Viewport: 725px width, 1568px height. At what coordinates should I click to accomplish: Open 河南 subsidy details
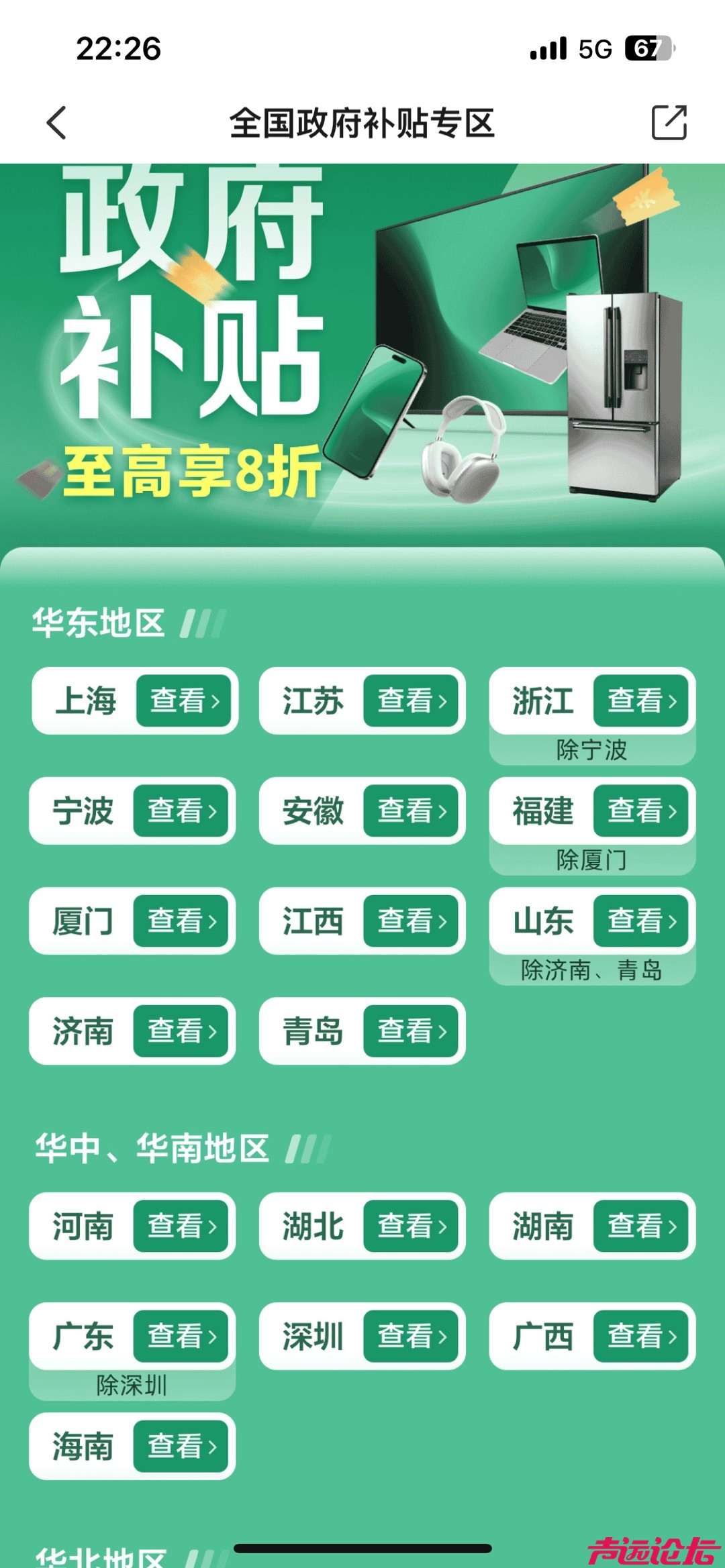[x=181, y=1226]
